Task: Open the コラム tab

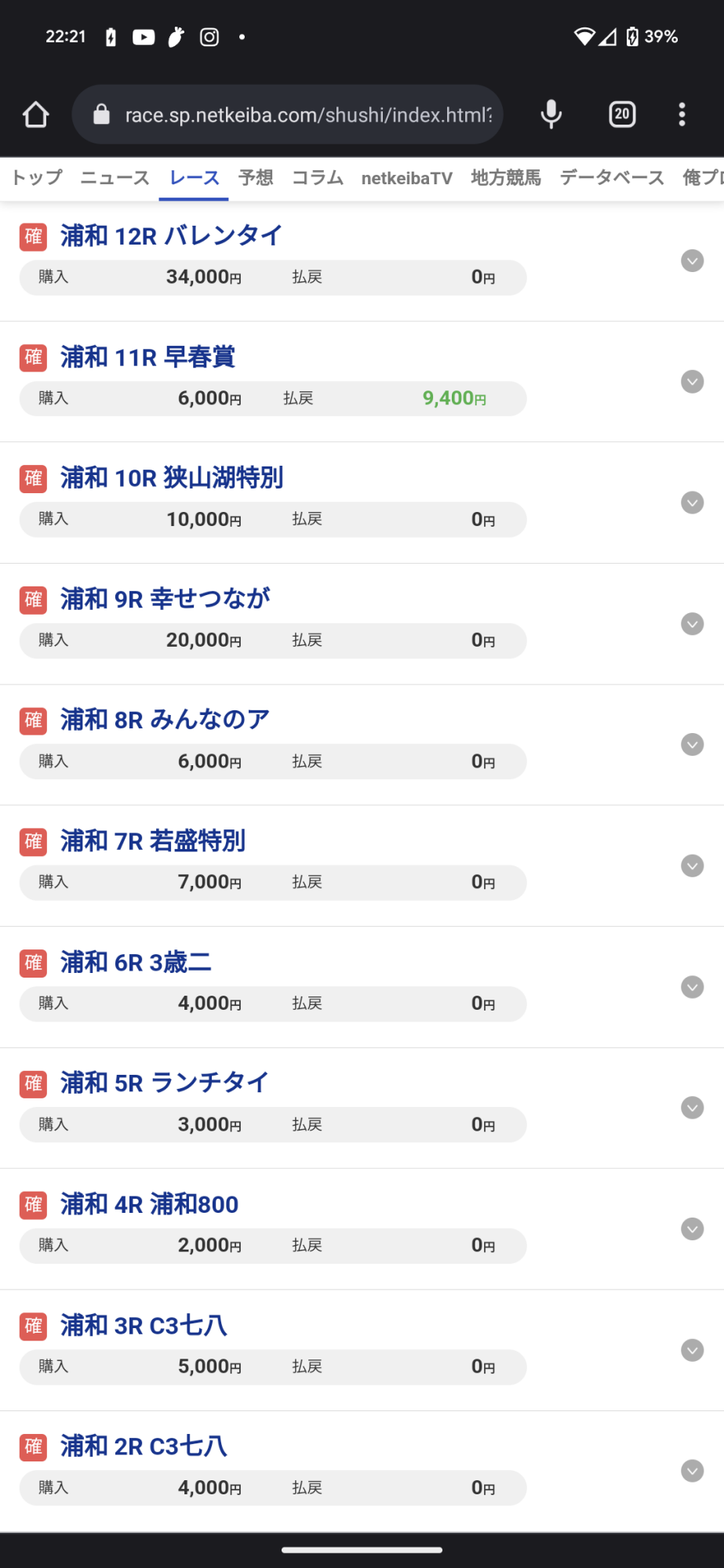Action: click(x=318, y=178)
